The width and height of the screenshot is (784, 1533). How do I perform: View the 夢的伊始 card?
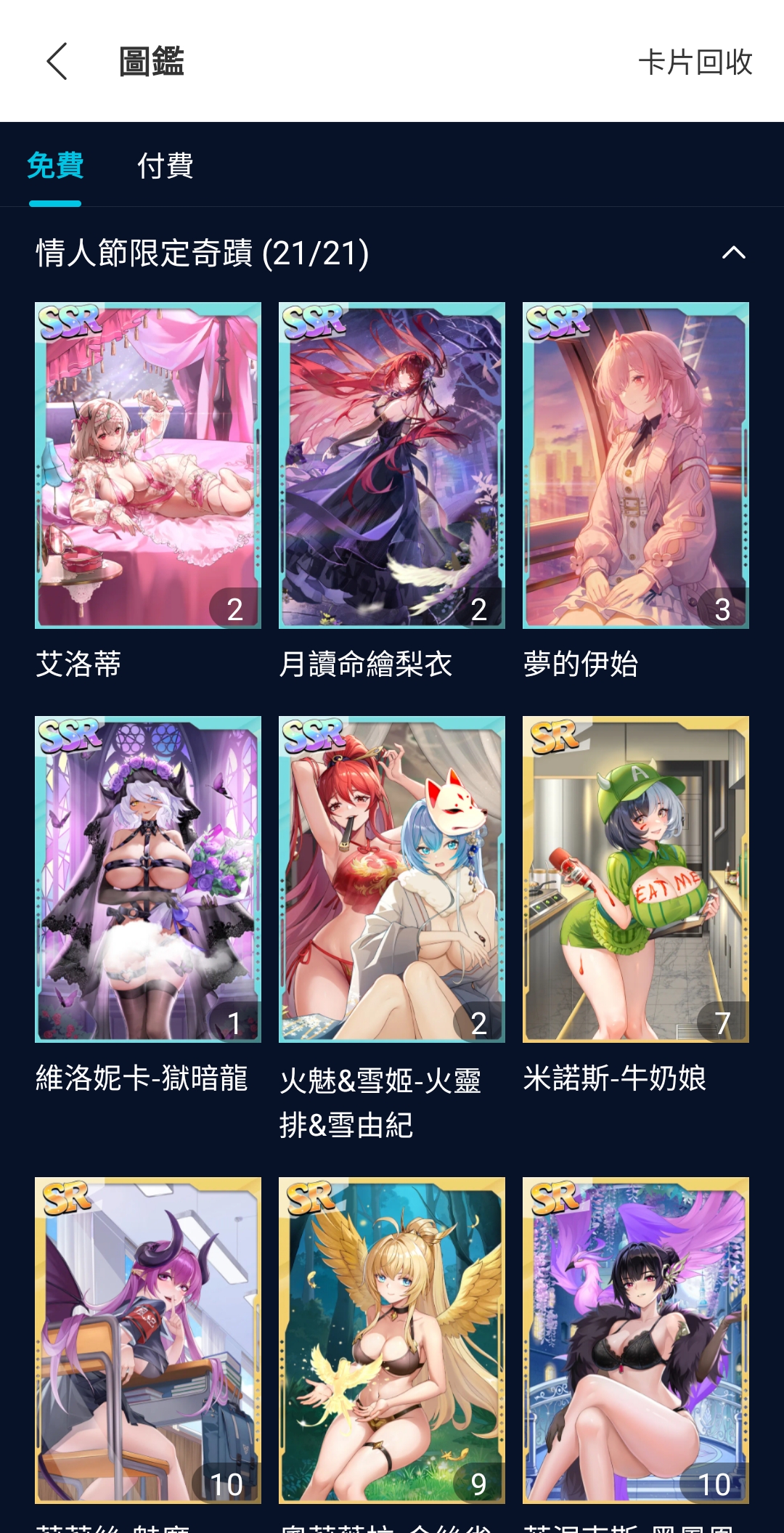(636, 465)
